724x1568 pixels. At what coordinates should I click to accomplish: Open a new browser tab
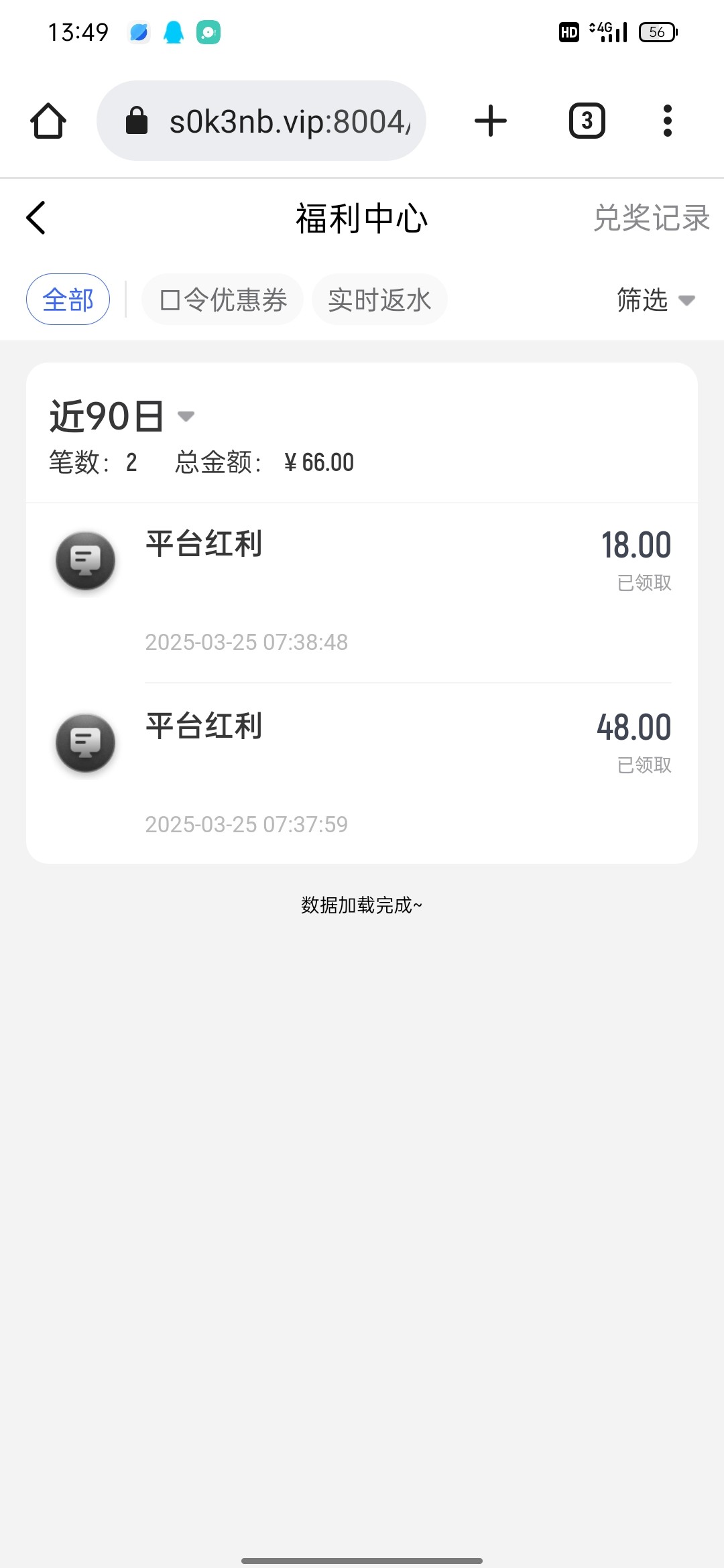tap(491, 121)
